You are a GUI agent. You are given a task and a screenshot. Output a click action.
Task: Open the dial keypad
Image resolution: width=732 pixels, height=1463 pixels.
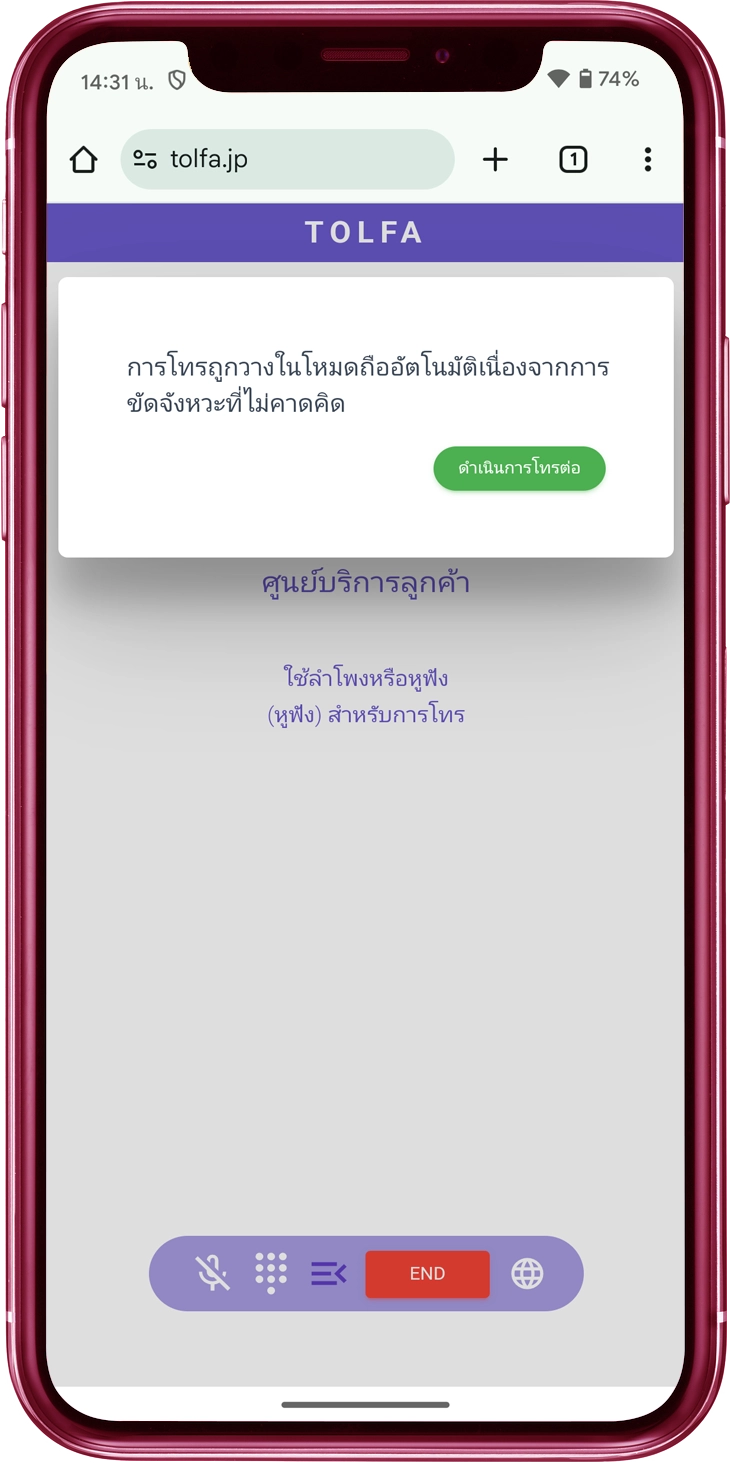point(271,1273)
